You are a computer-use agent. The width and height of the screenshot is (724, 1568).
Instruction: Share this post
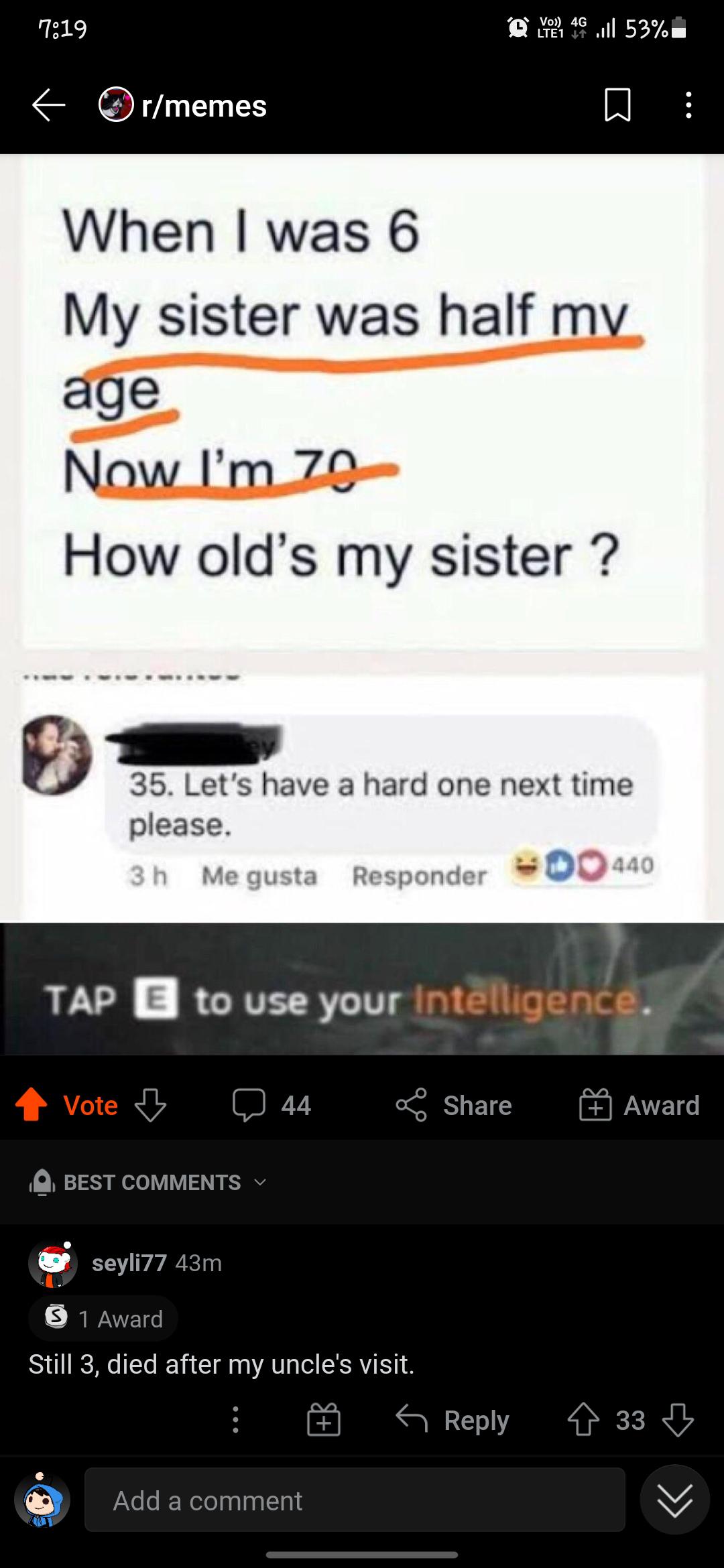[454, 1105]
